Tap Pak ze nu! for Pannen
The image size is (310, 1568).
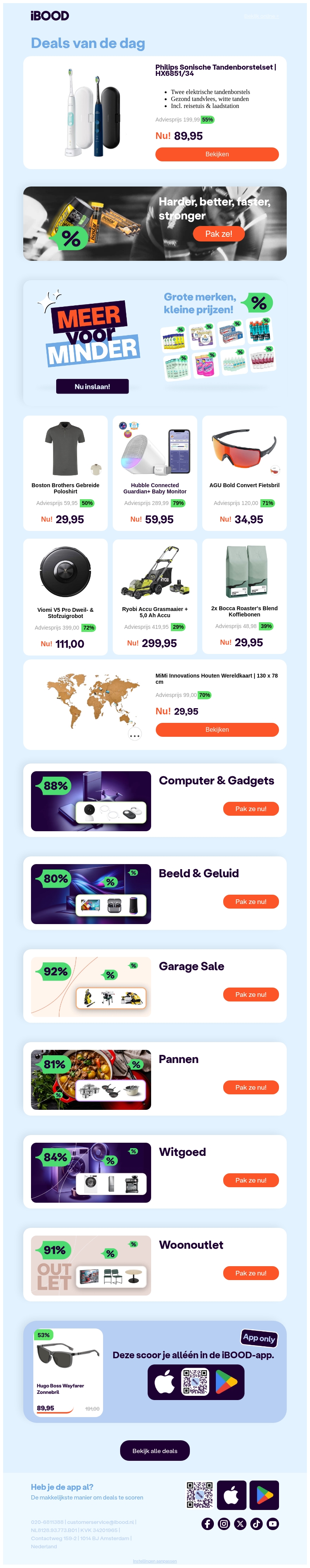[250, 1087]
